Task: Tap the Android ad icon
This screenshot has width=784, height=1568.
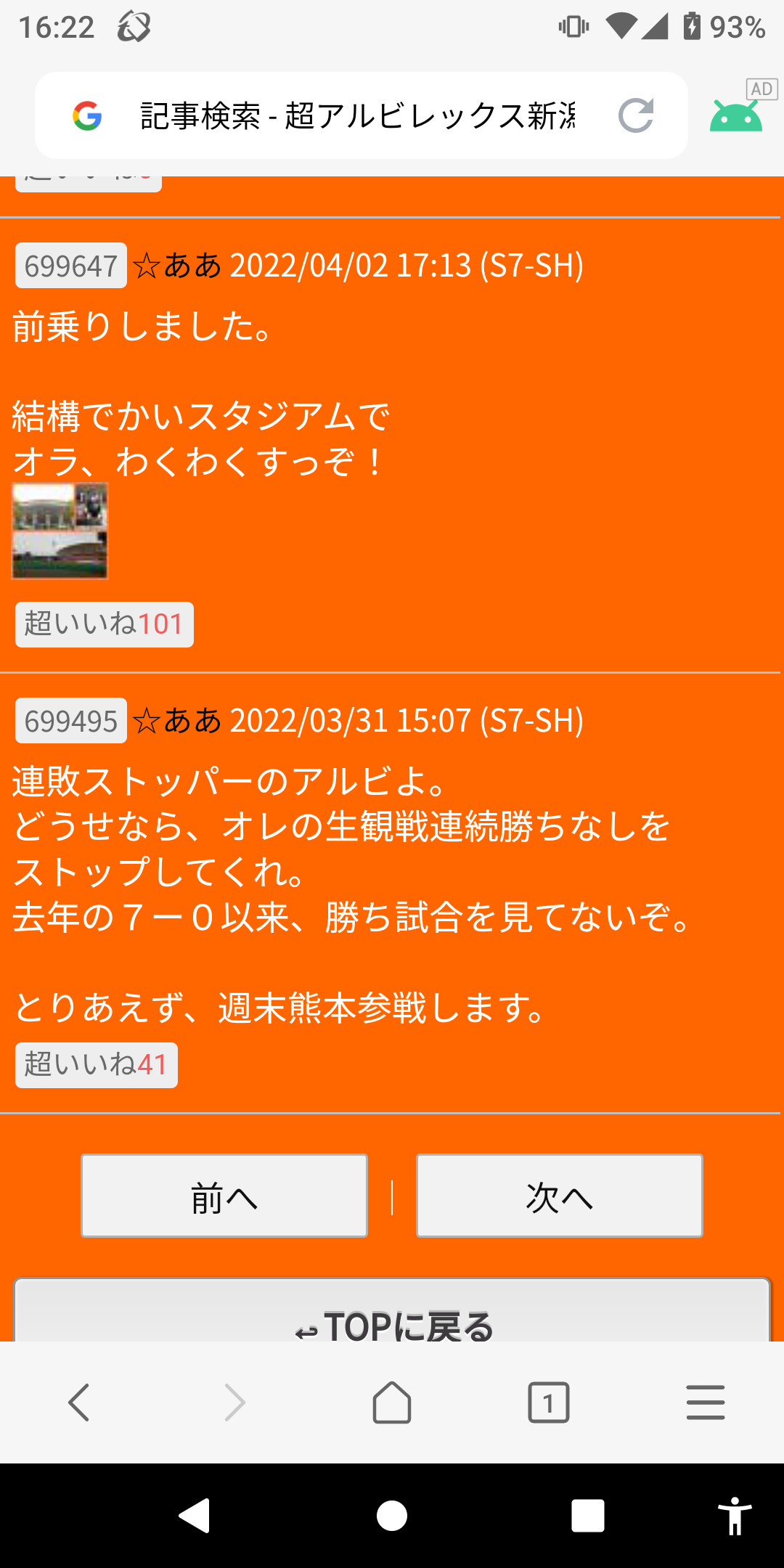Action: [736, 116]
